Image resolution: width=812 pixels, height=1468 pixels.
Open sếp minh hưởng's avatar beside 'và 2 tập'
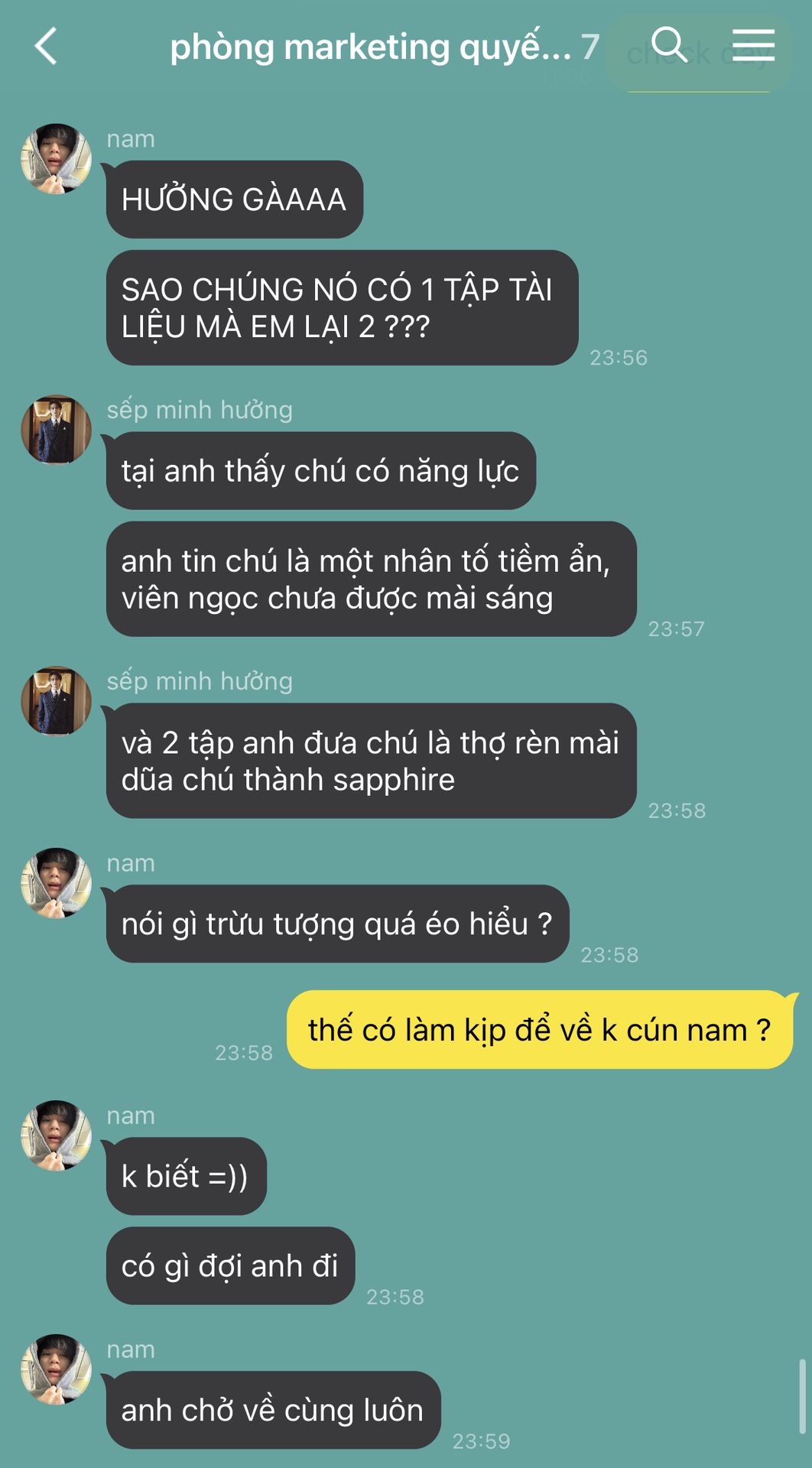(x=56, y=700)
